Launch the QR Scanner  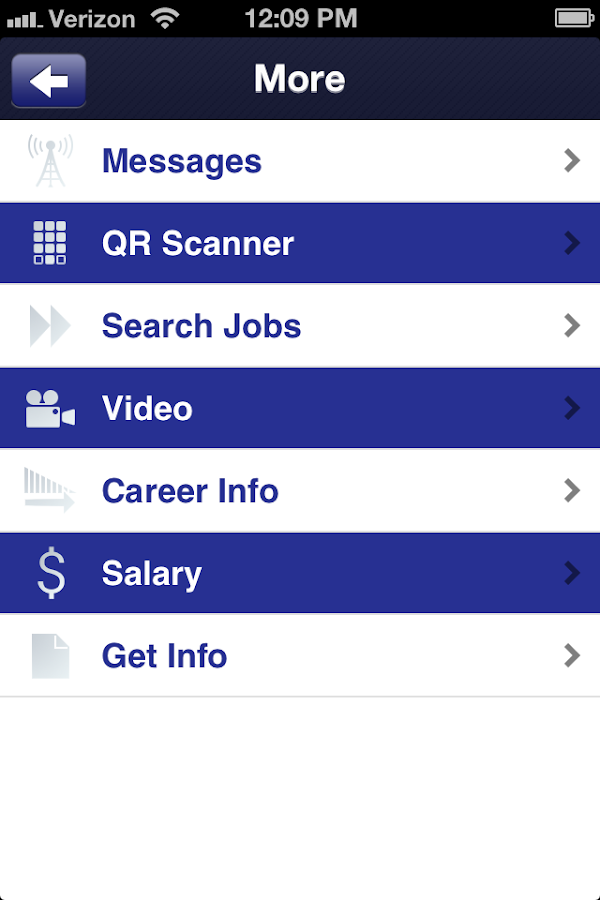click(x=300, y=243)
